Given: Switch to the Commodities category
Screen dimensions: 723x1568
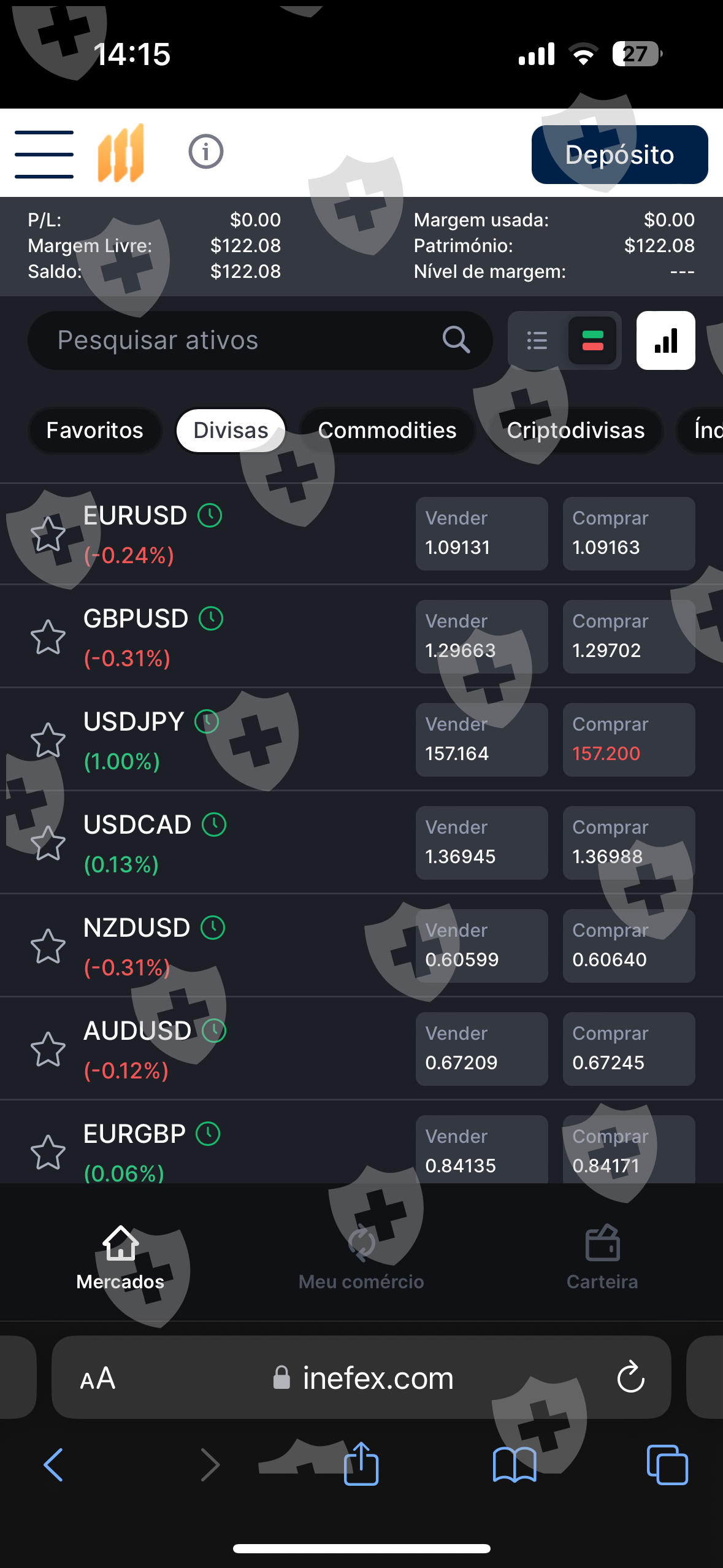Looking at the screenshot, I should [387, 430].
